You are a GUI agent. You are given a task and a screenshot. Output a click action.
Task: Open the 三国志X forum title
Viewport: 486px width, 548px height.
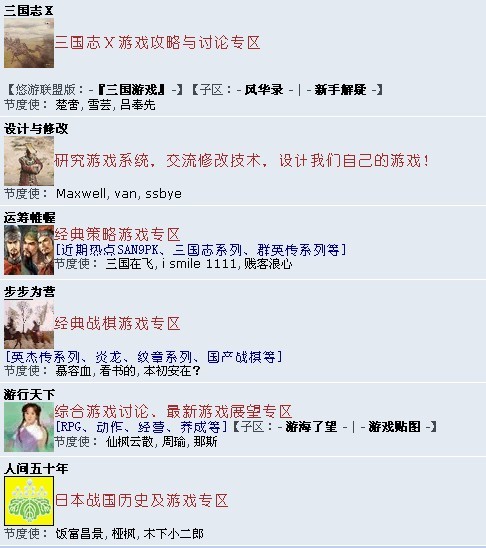pos(29,11)
